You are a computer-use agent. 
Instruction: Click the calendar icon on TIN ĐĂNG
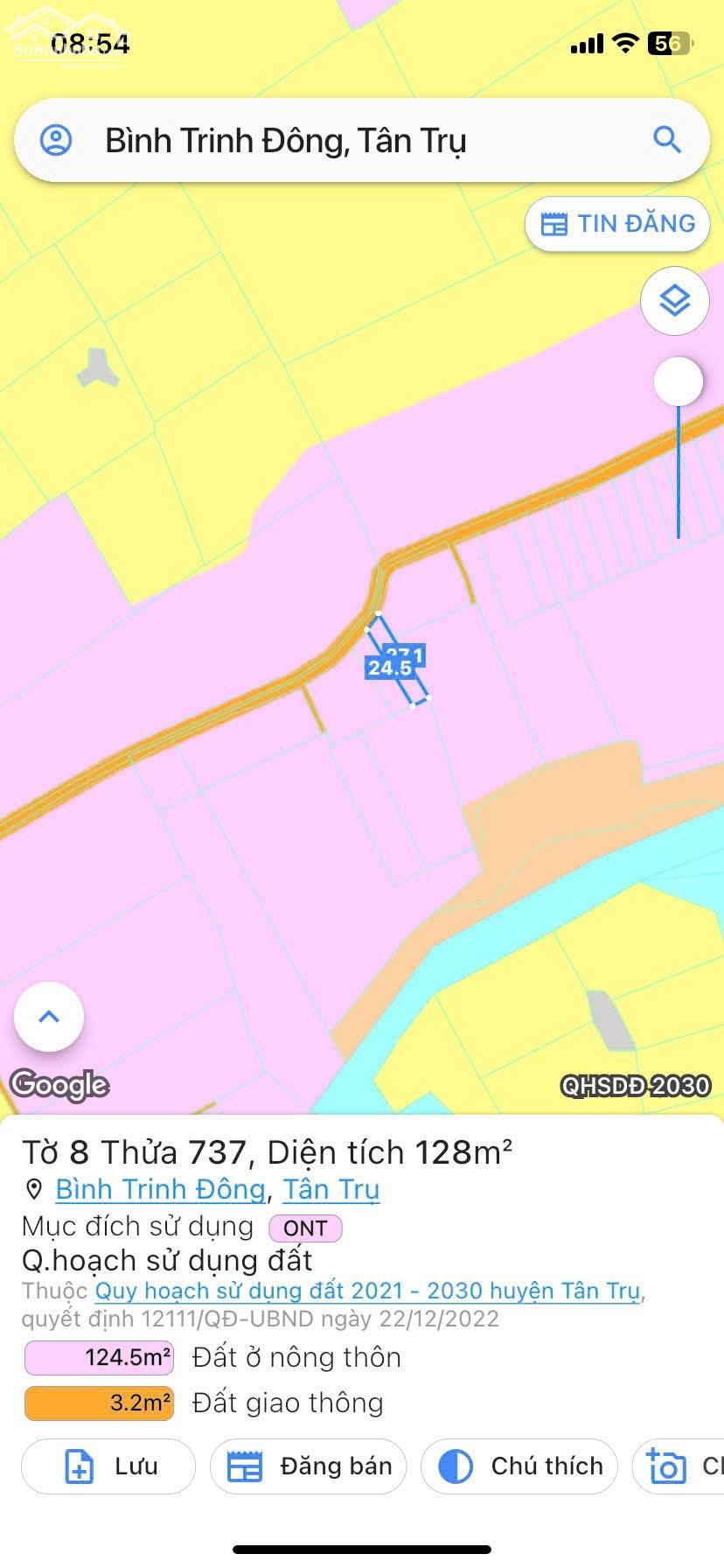pos(553,223)
